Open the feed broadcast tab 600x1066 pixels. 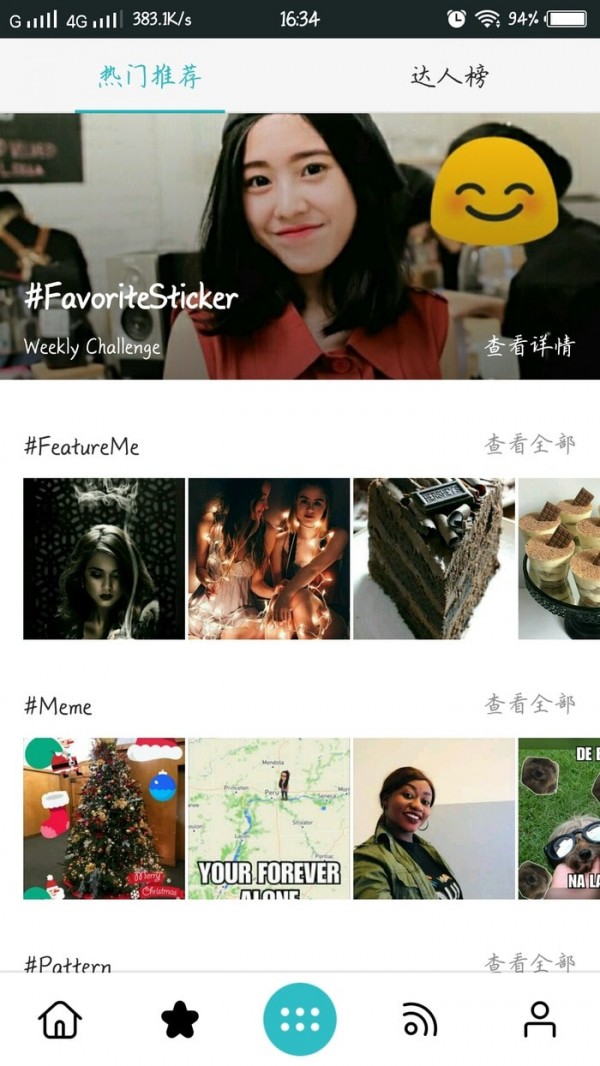tap(420, 1019)
